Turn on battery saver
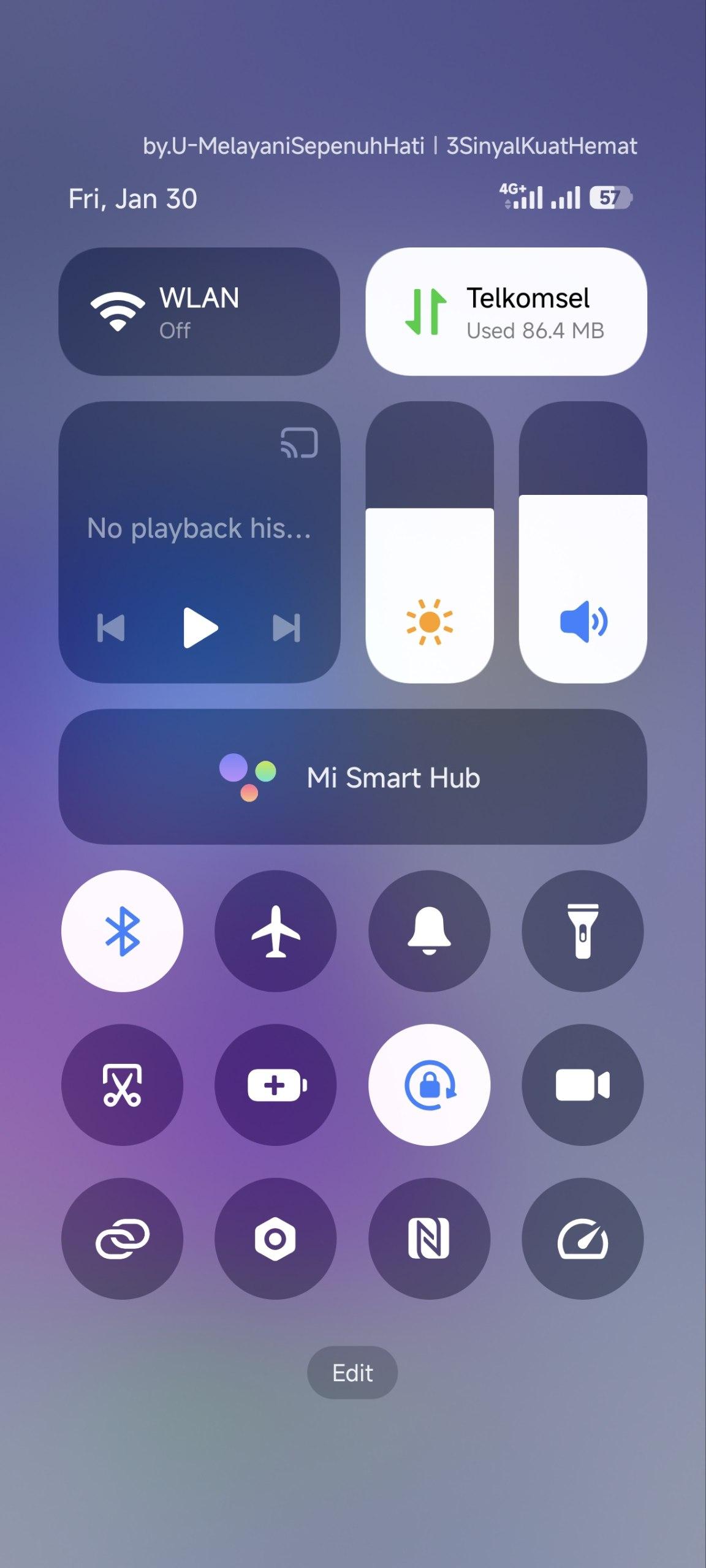Screen dimensions: 706x1568 tap(276, 1085)
